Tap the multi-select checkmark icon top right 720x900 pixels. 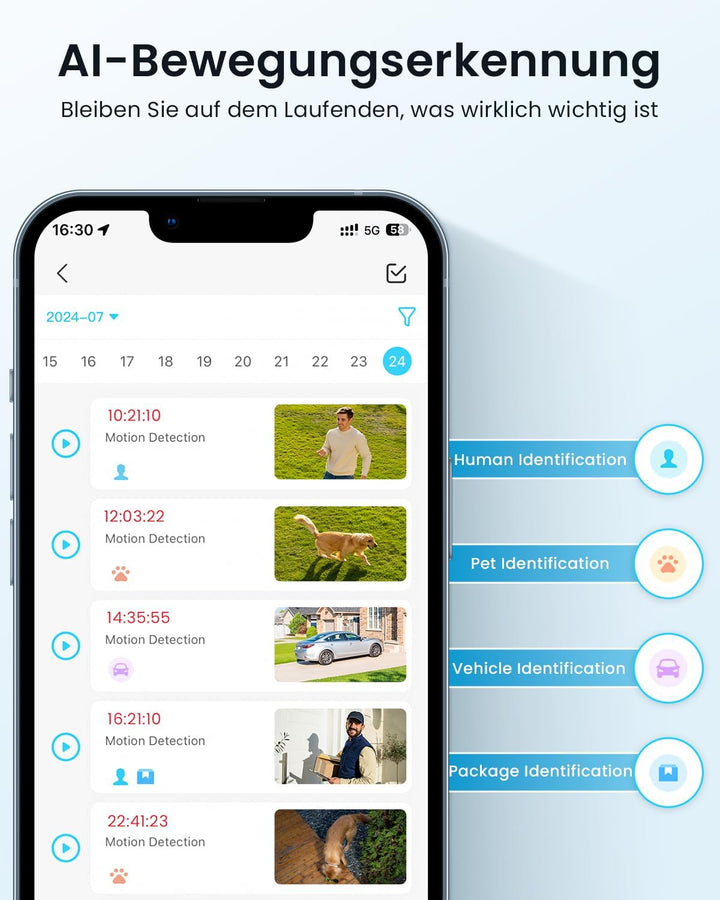point(396,272)
